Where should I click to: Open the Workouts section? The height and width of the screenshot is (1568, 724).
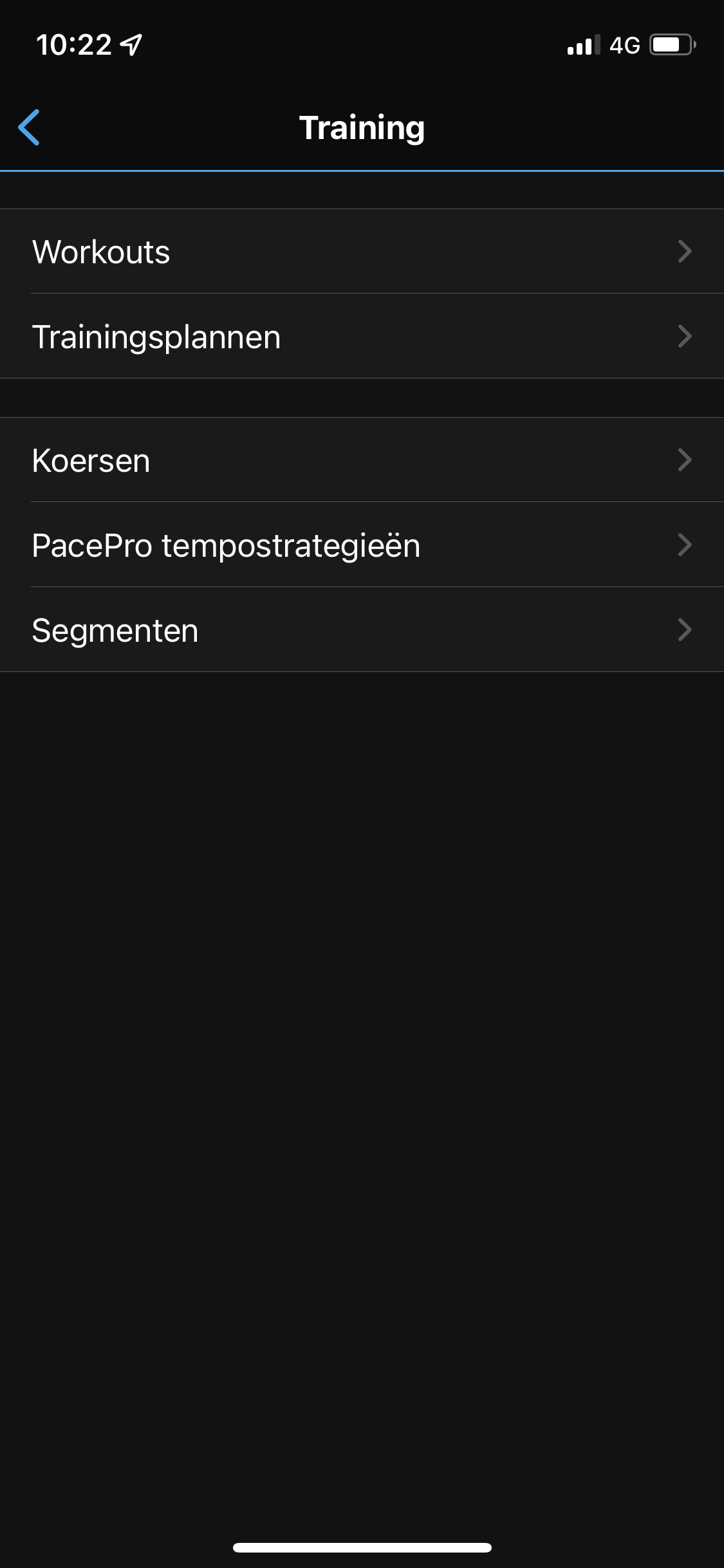point(362,252)
